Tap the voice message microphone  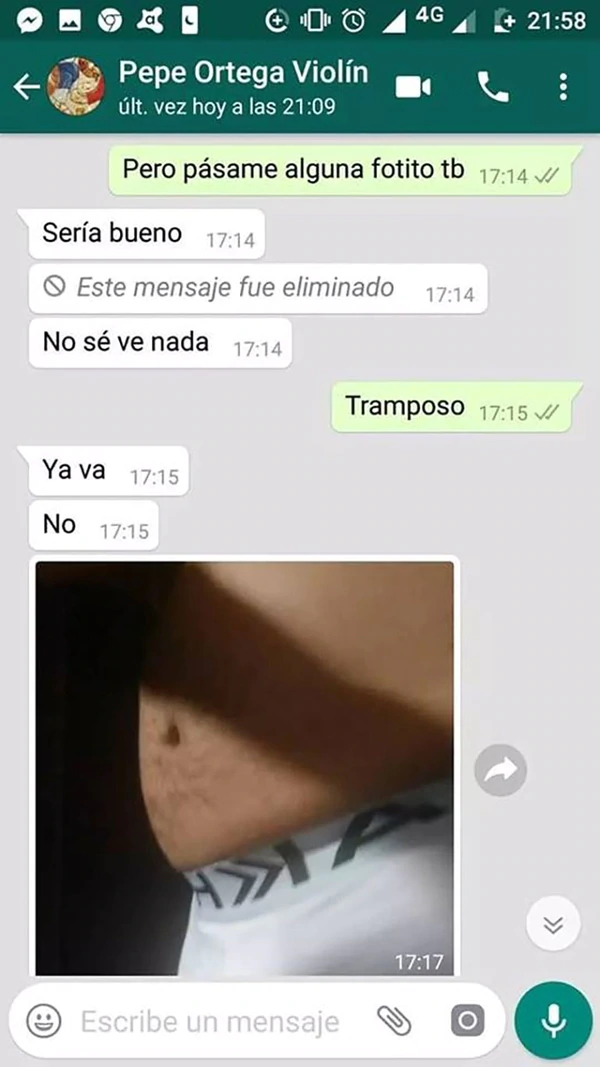click(553, 1021)
